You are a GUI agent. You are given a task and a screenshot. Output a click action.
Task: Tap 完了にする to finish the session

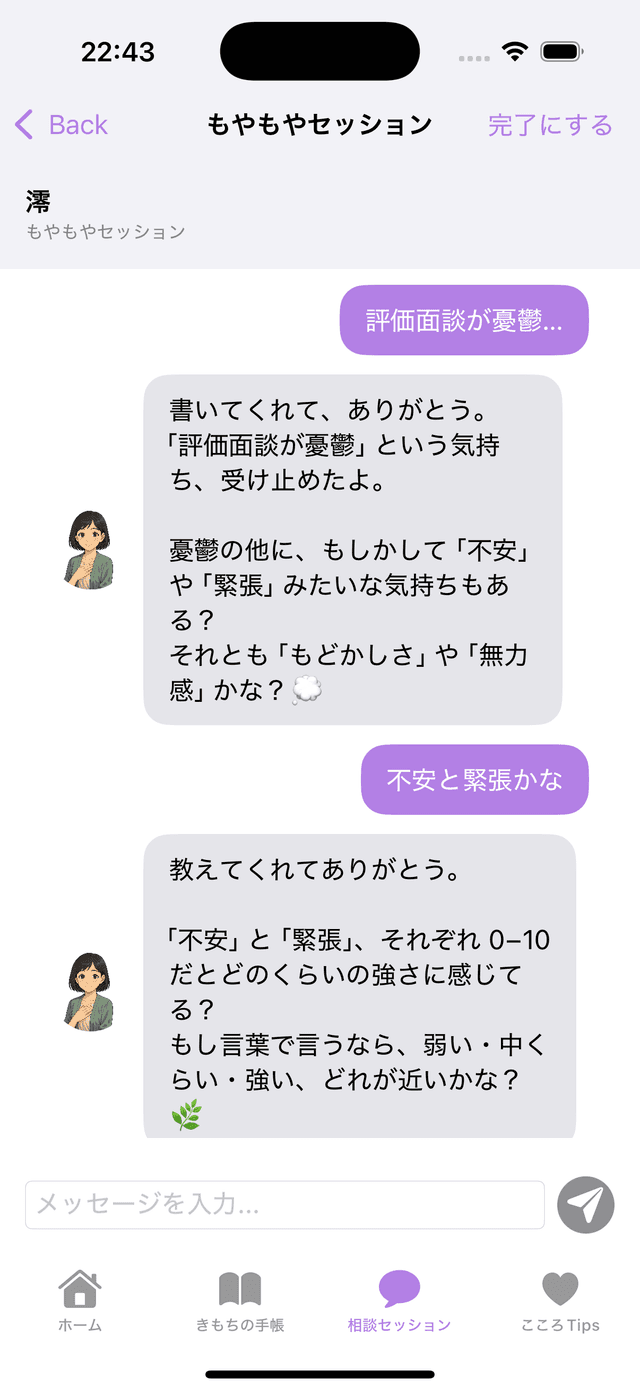[550, 125]
